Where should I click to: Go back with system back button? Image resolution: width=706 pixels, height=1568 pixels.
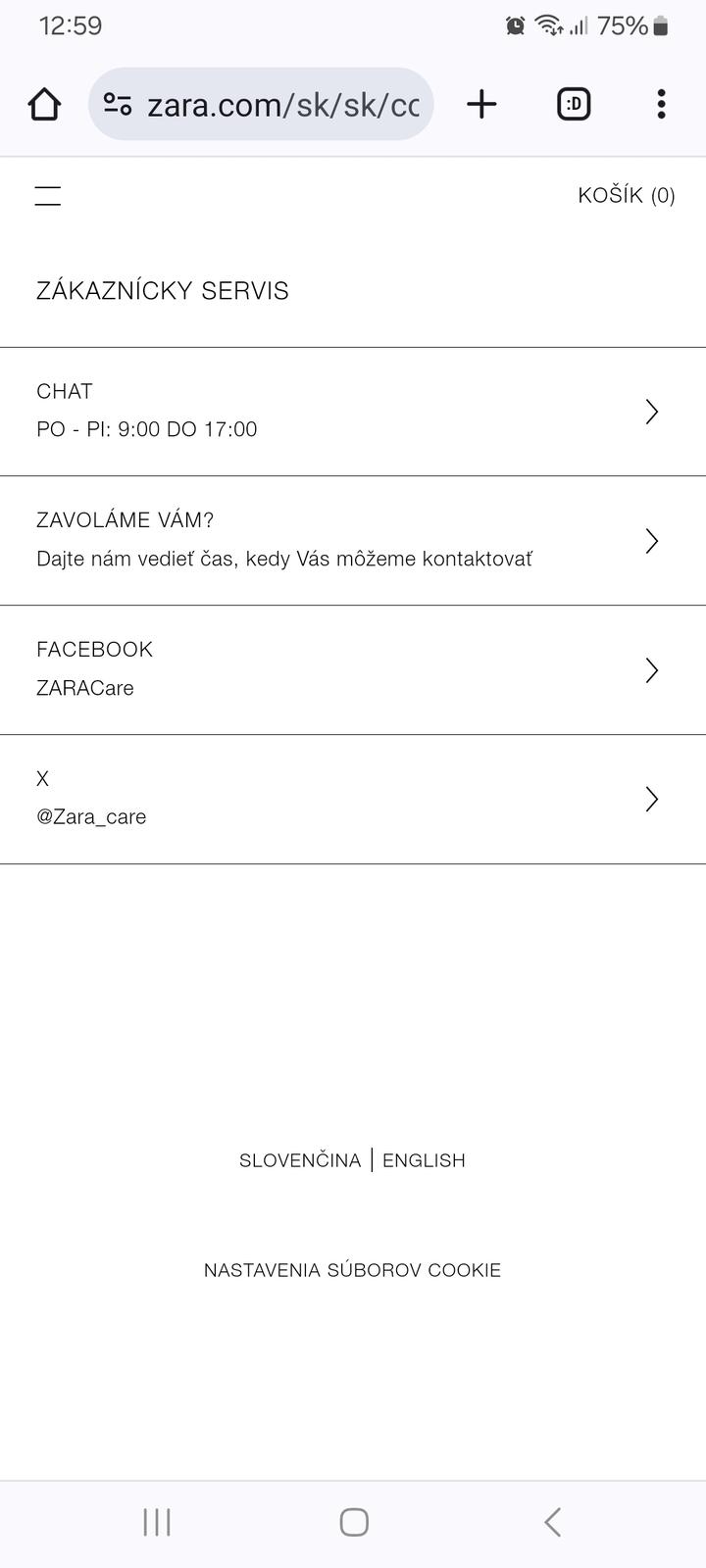pyautogui.click(x=552, y=1522)
